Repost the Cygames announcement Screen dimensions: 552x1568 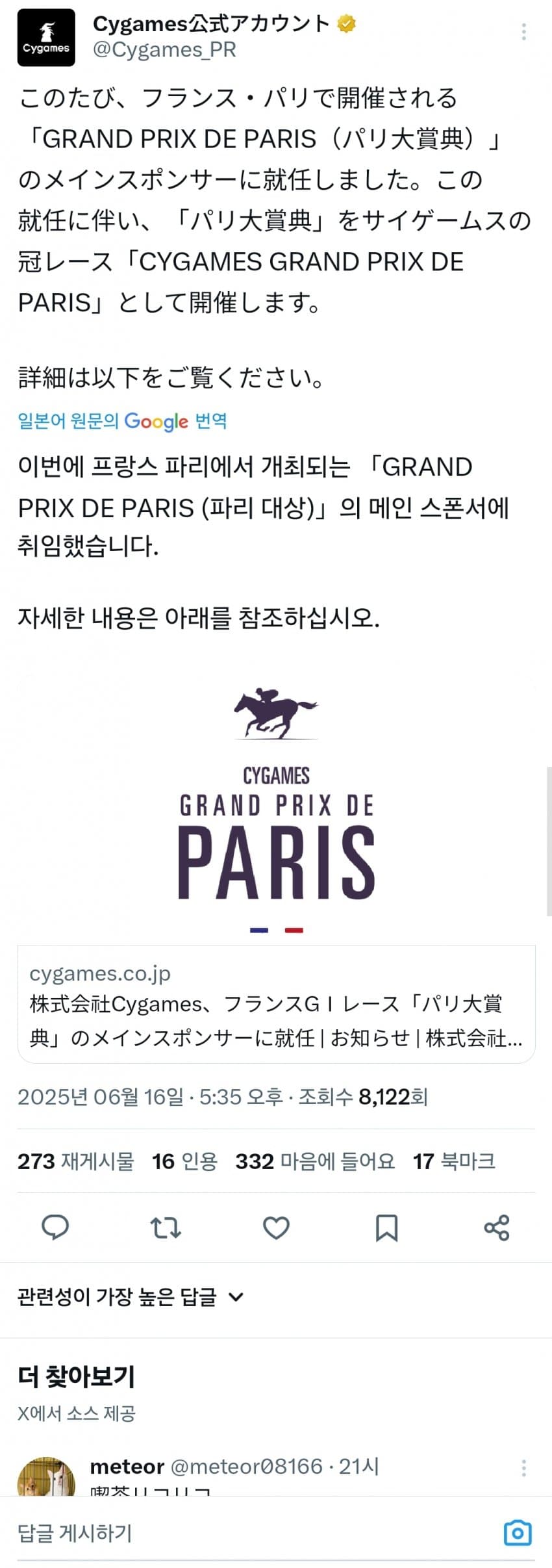point(166,1227)
